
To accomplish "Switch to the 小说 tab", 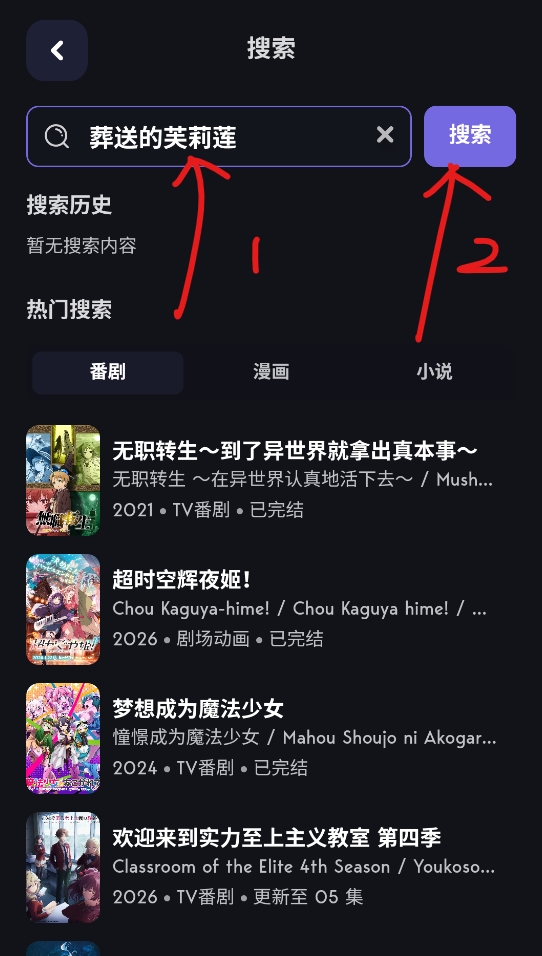I will (x=435, y=373).
